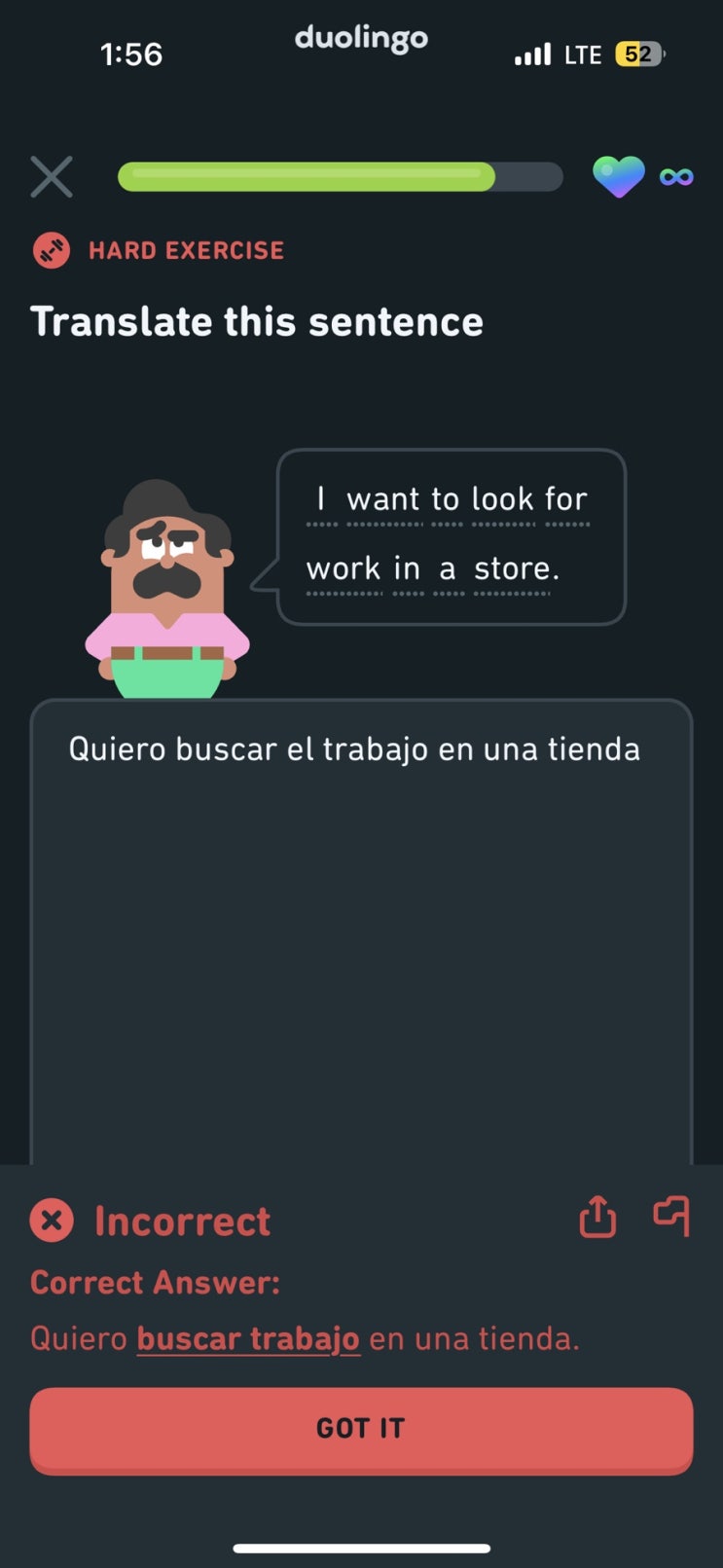Close the lesson with the X icon

click(x=52, y=177)
